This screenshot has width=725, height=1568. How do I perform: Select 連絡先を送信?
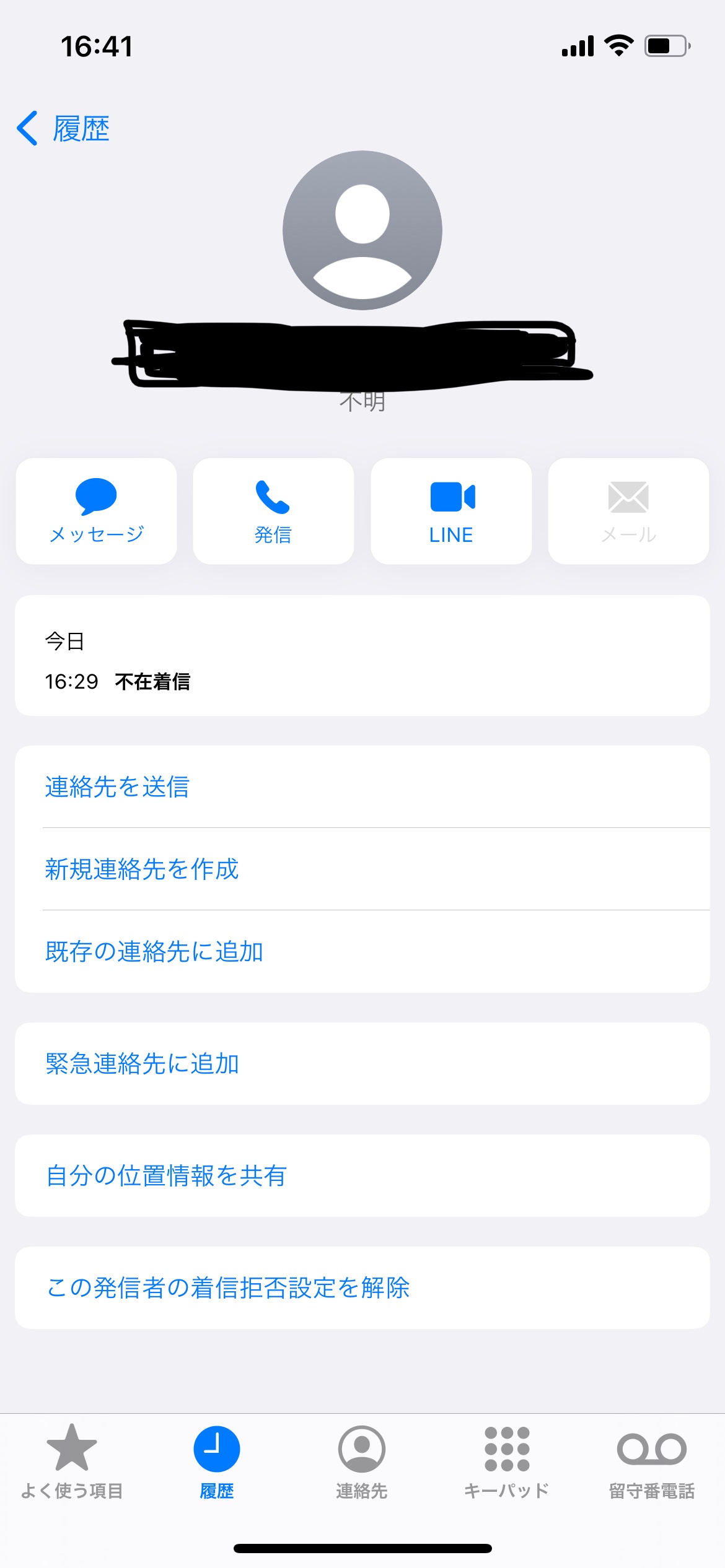coord(117,787)
